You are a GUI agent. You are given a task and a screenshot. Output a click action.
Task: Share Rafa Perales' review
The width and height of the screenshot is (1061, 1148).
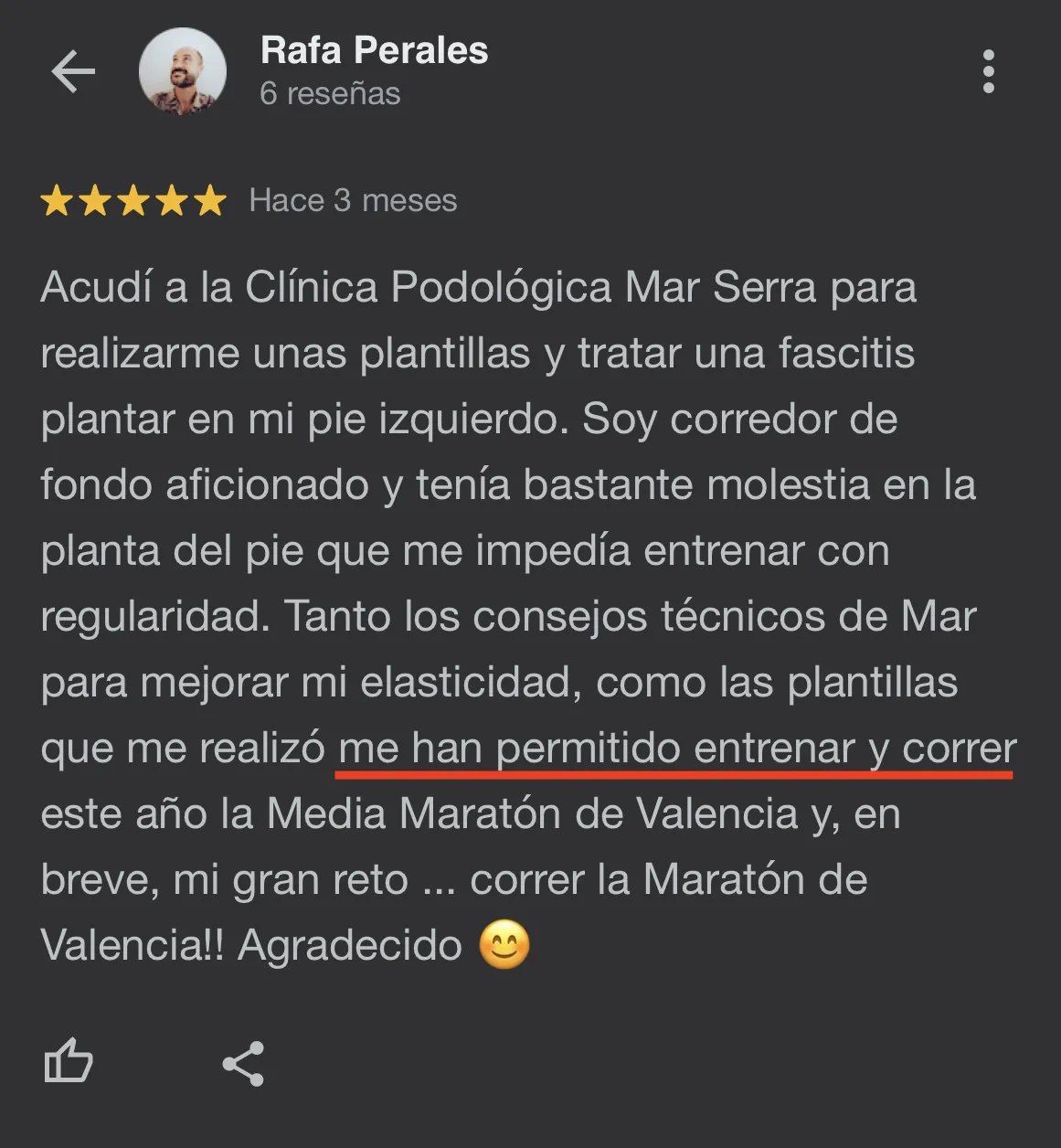243,1064
